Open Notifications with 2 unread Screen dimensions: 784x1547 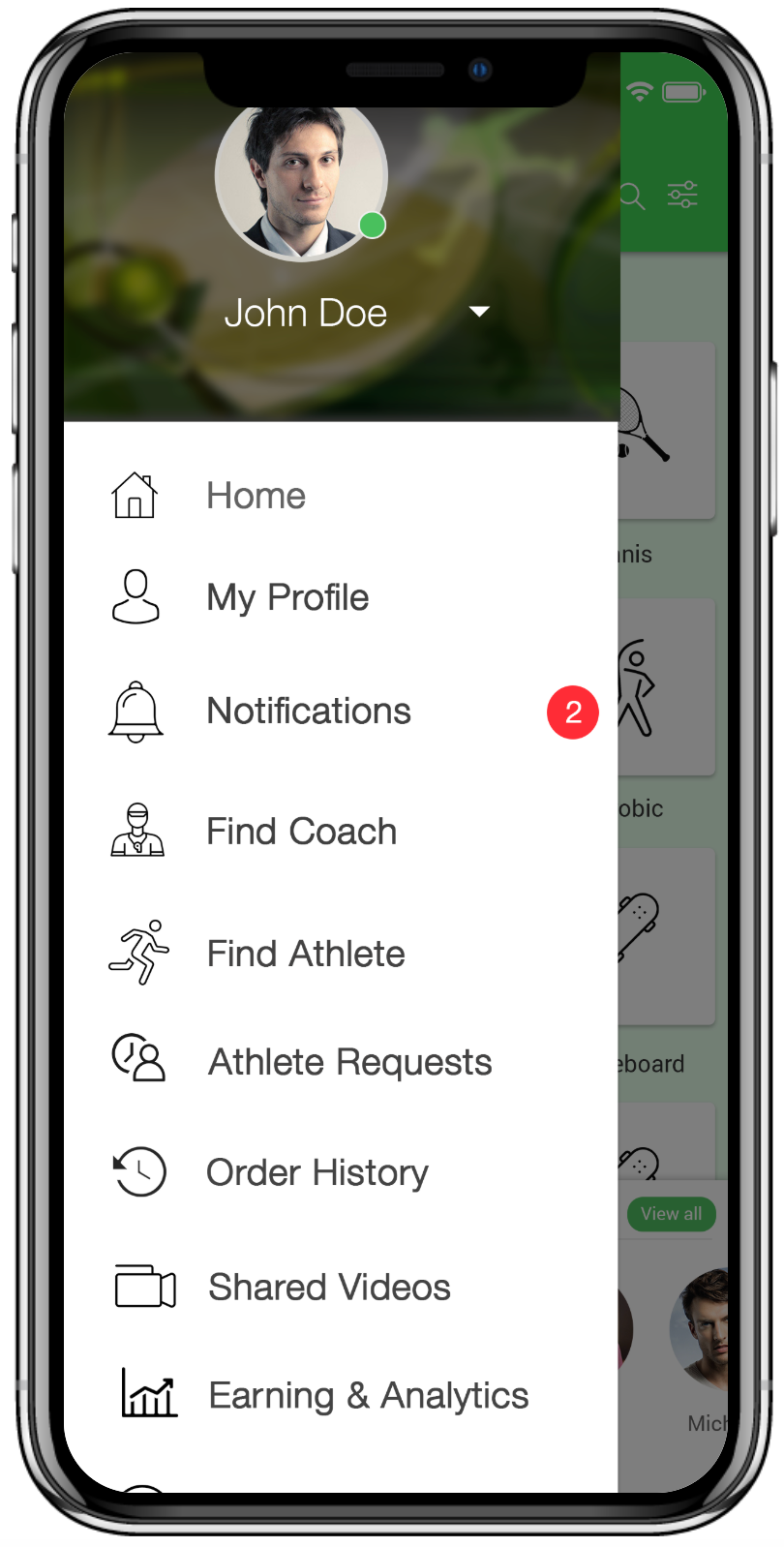pos(309,712)
